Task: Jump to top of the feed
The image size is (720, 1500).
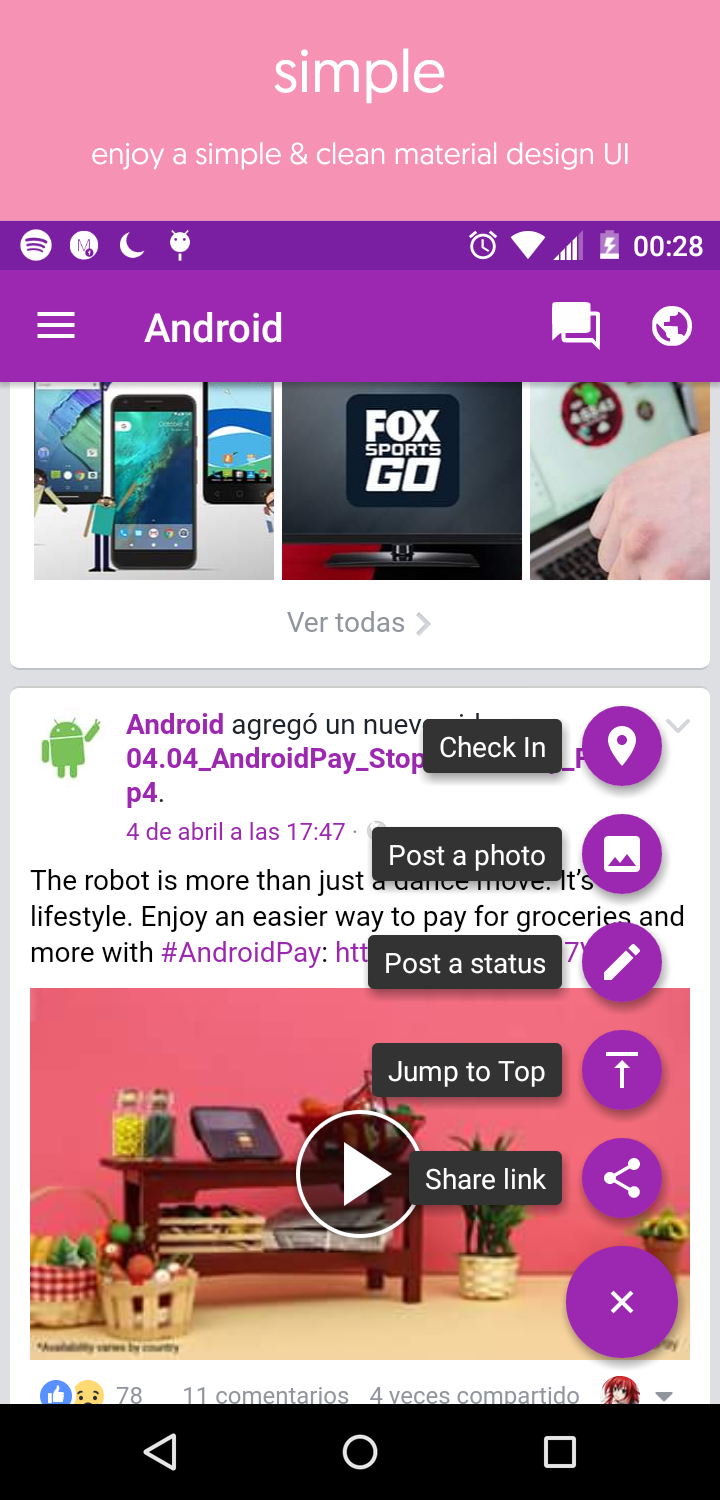Action: pyautogui.click(x=621, y=1070)
